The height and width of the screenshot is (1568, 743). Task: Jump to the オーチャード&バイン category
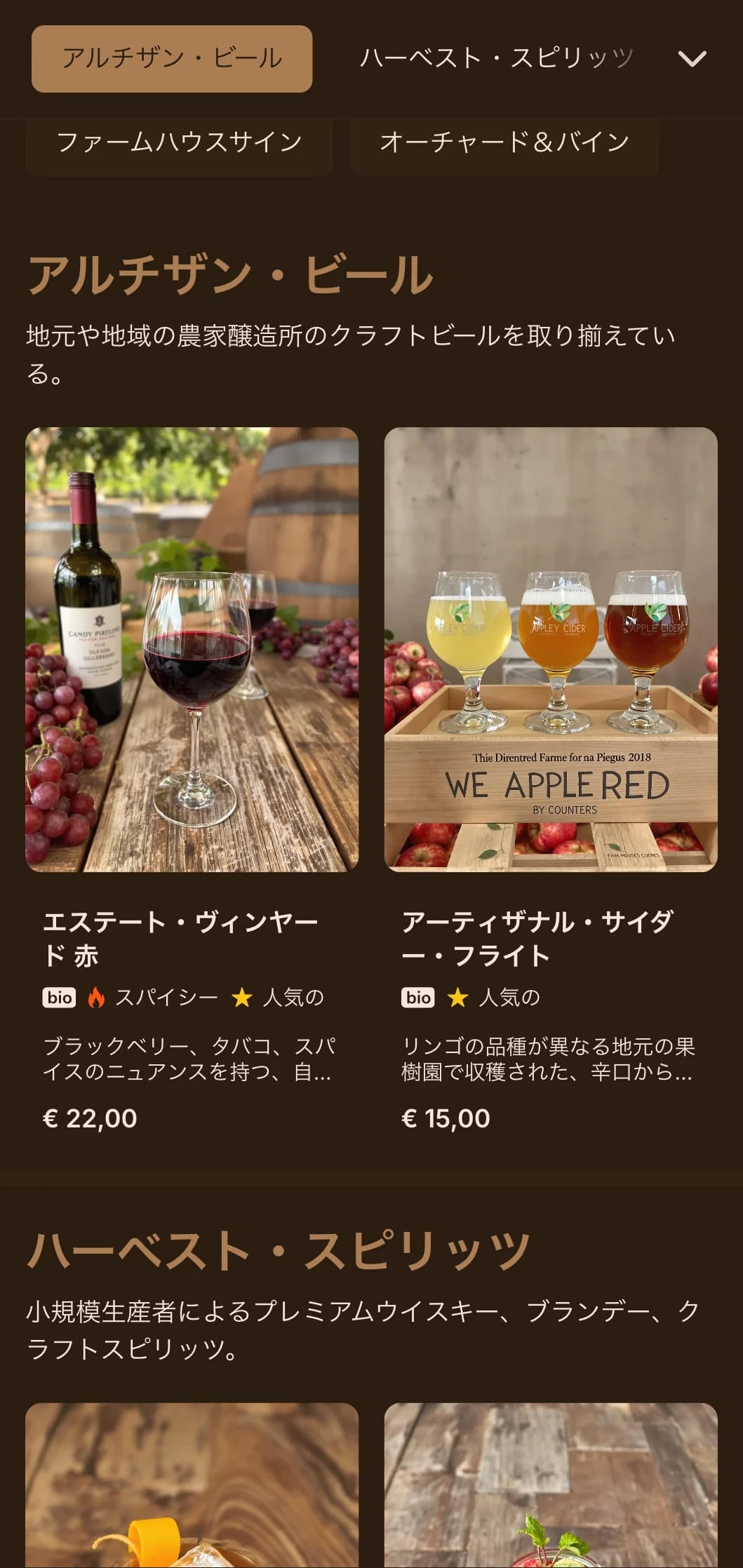click(x=504, y=142)
